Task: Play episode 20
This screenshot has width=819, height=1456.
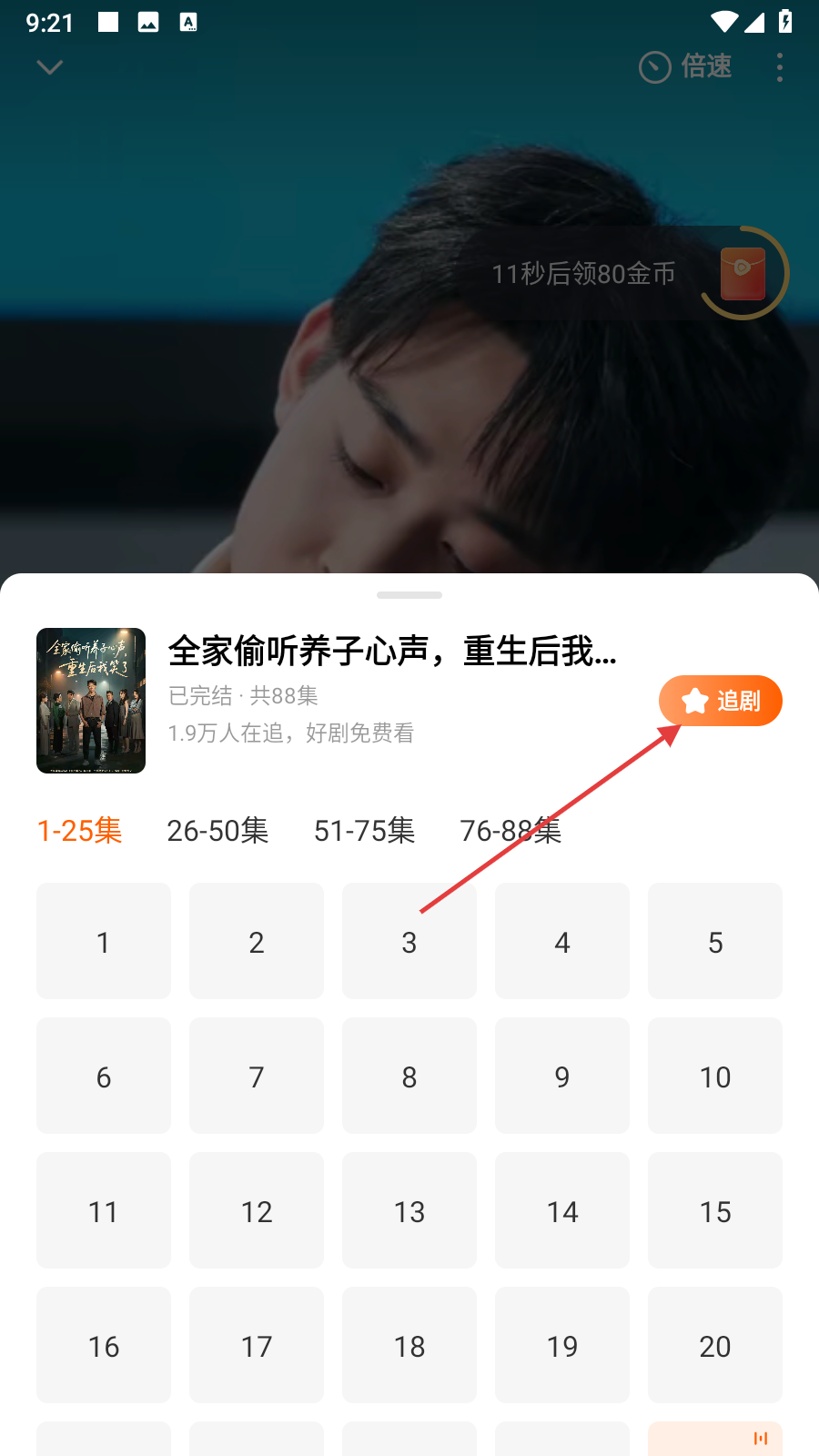Action: click(715, 1345)
